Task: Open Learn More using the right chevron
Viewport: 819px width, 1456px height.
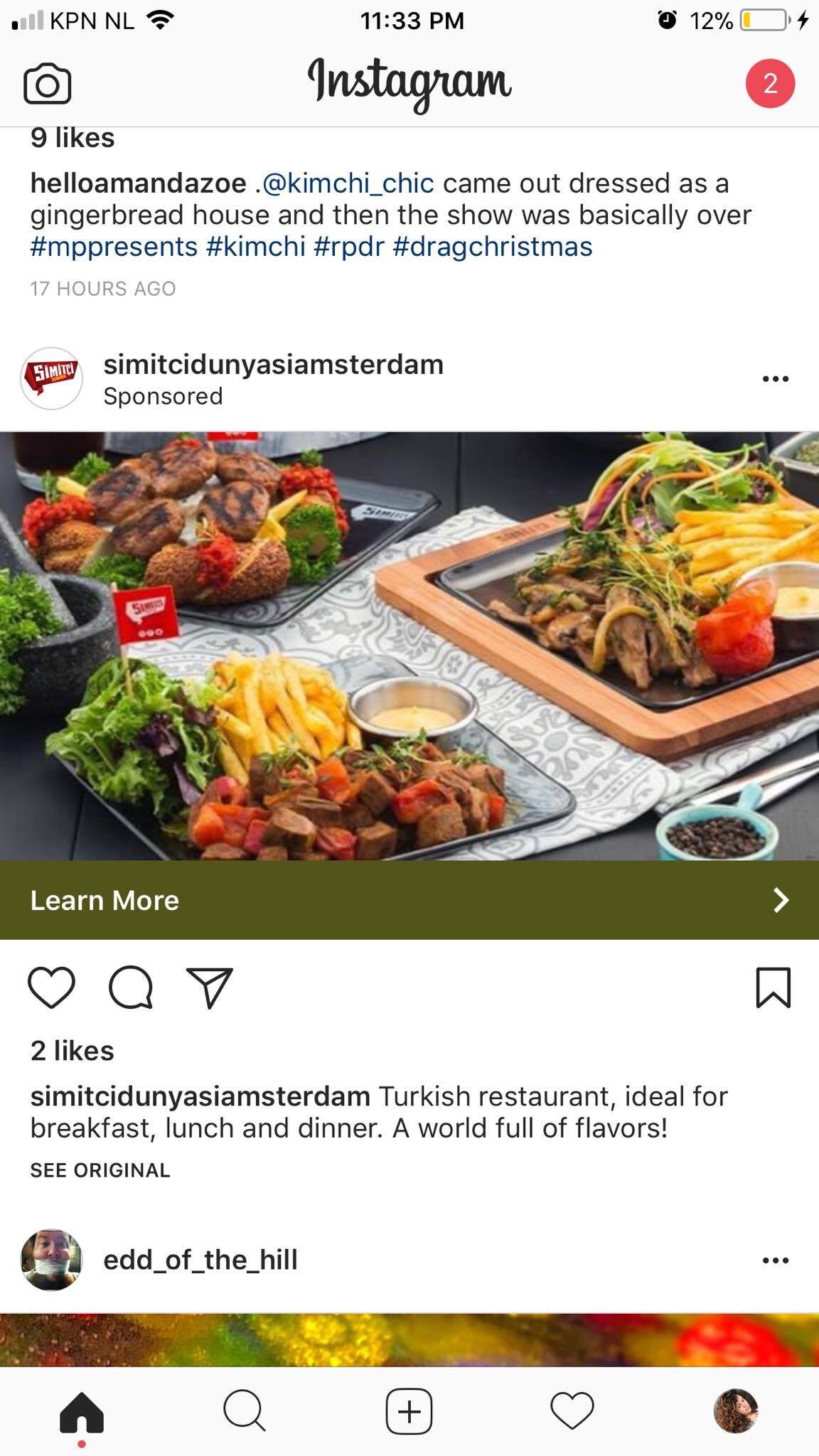Action: coord(781,900)
